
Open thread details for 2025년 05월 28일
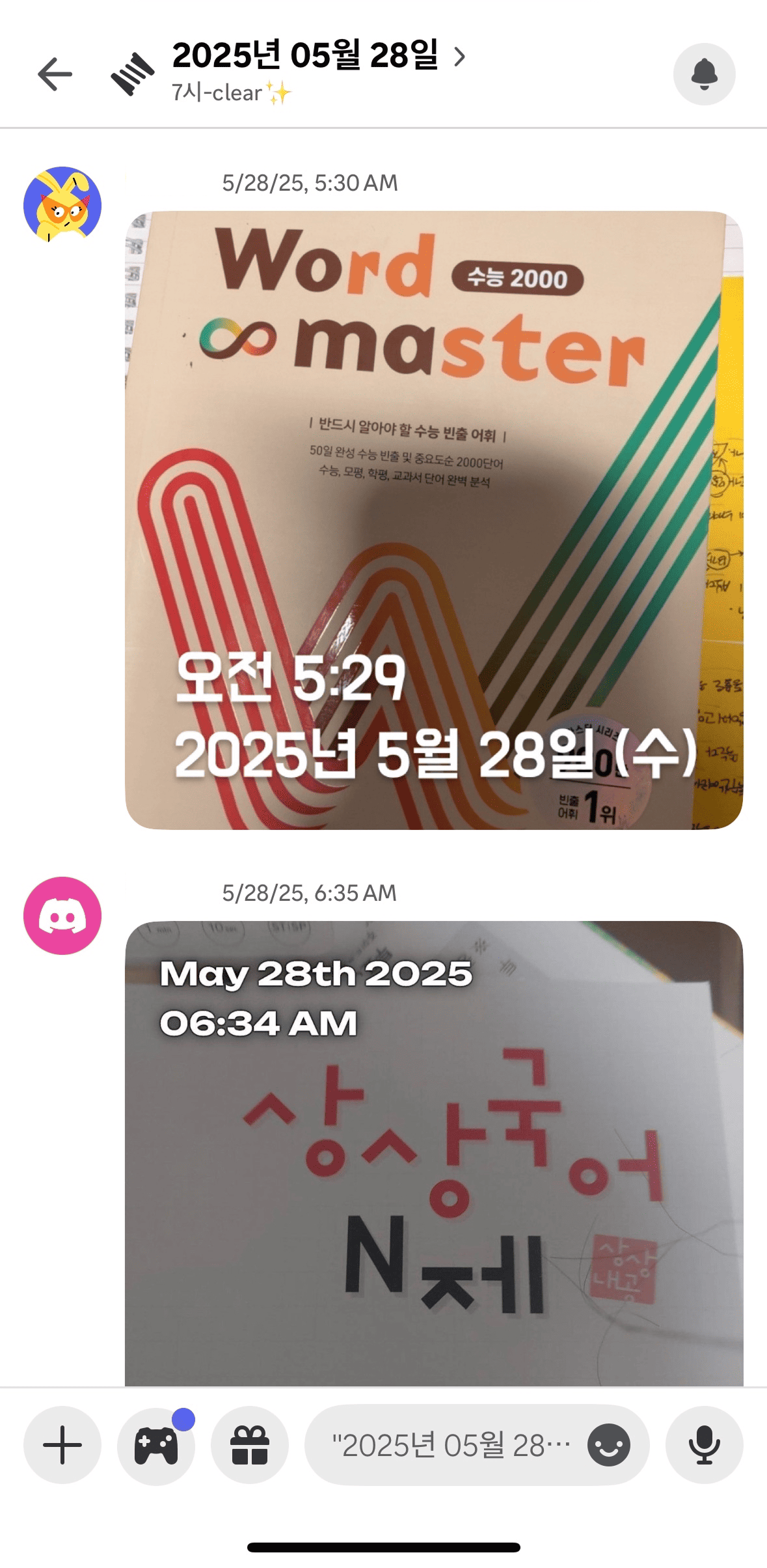(x=319, y=57)
